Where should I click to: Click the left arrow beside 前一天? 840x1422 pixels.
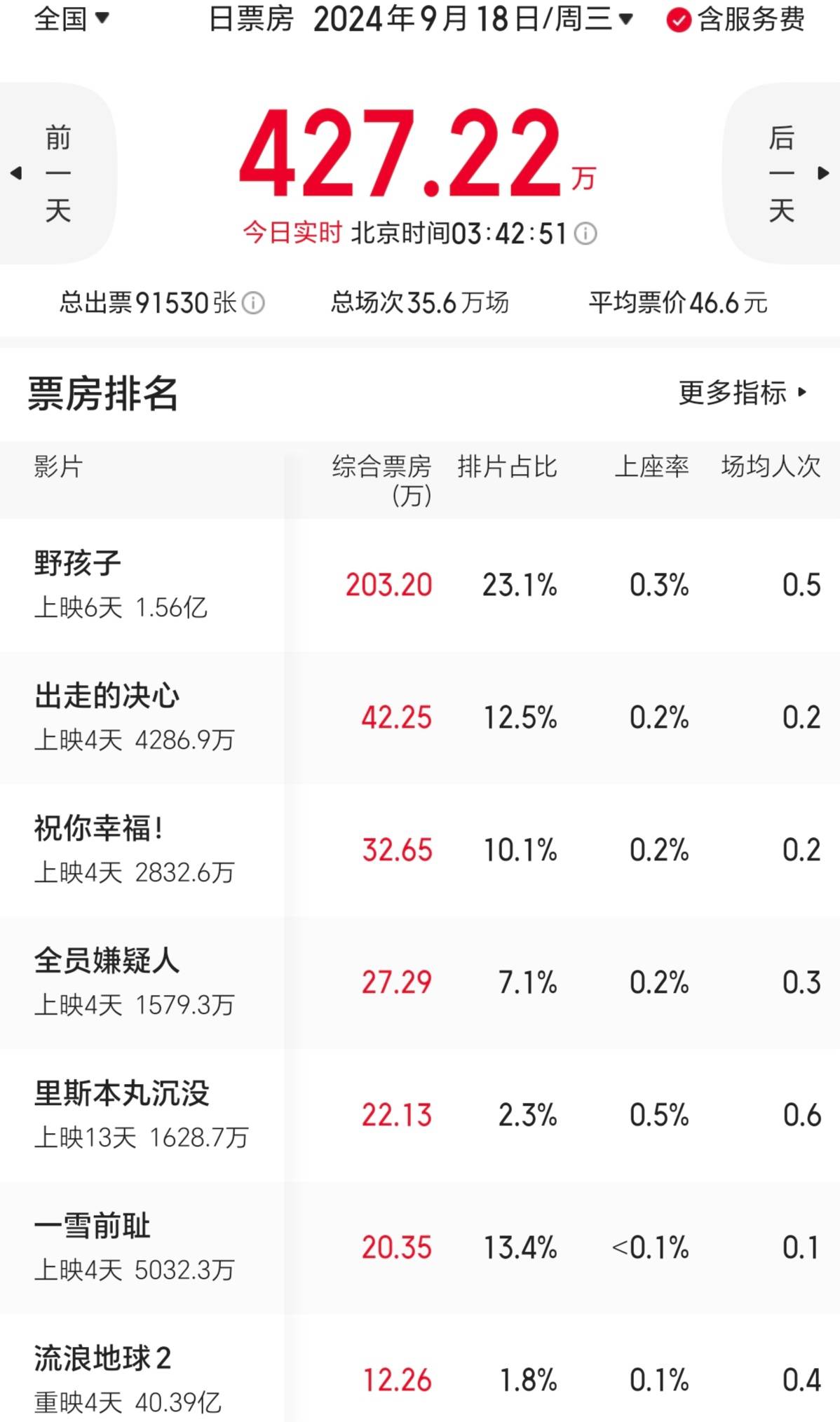[18, 174]
